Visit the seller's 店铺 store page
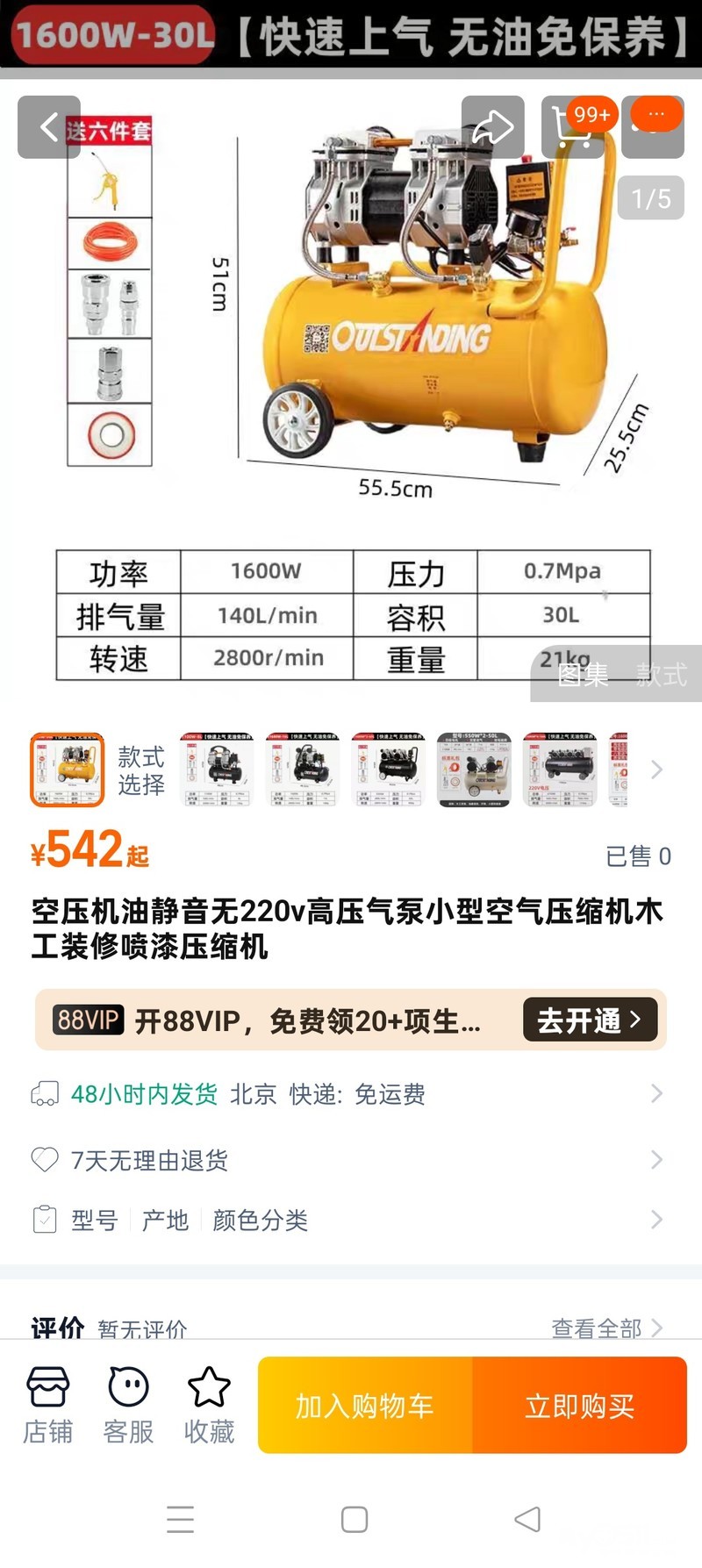This screenshot has height=1568, width=702. [47, 1406]
